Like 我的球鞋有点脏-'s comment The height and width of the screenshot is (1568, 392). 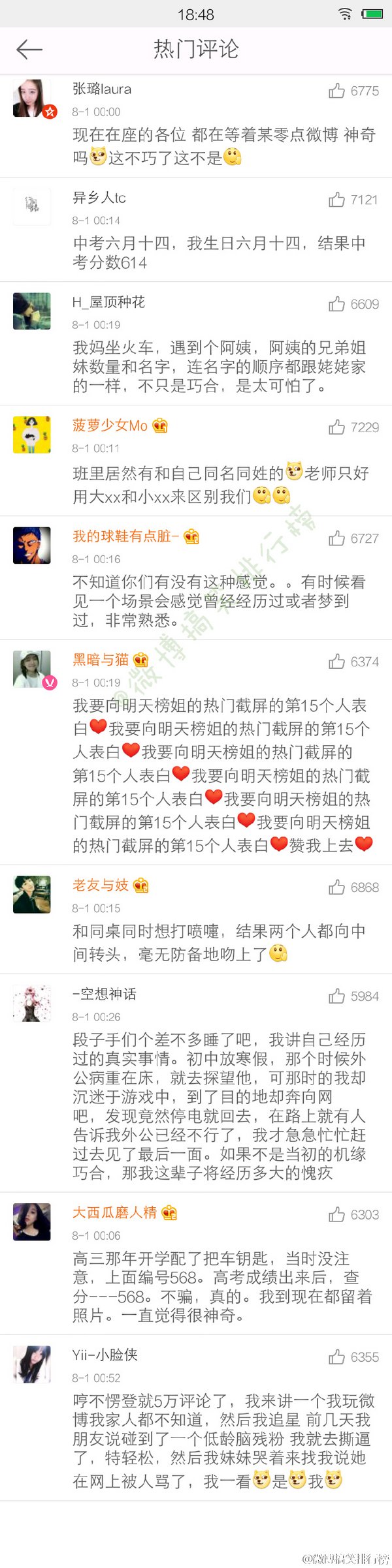(x=337, y=538)
